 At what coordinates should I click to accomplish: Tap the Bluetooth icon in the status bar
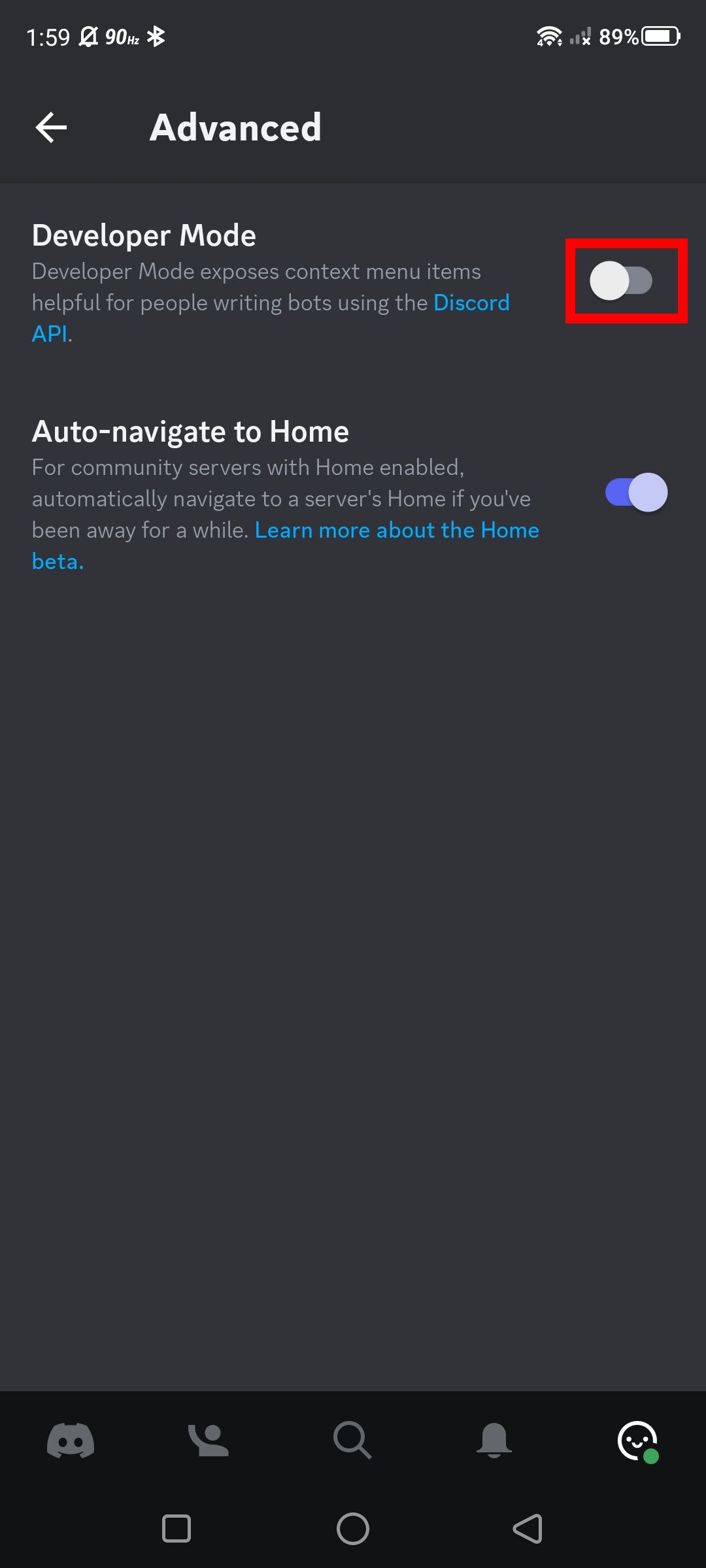pos(156,37)
